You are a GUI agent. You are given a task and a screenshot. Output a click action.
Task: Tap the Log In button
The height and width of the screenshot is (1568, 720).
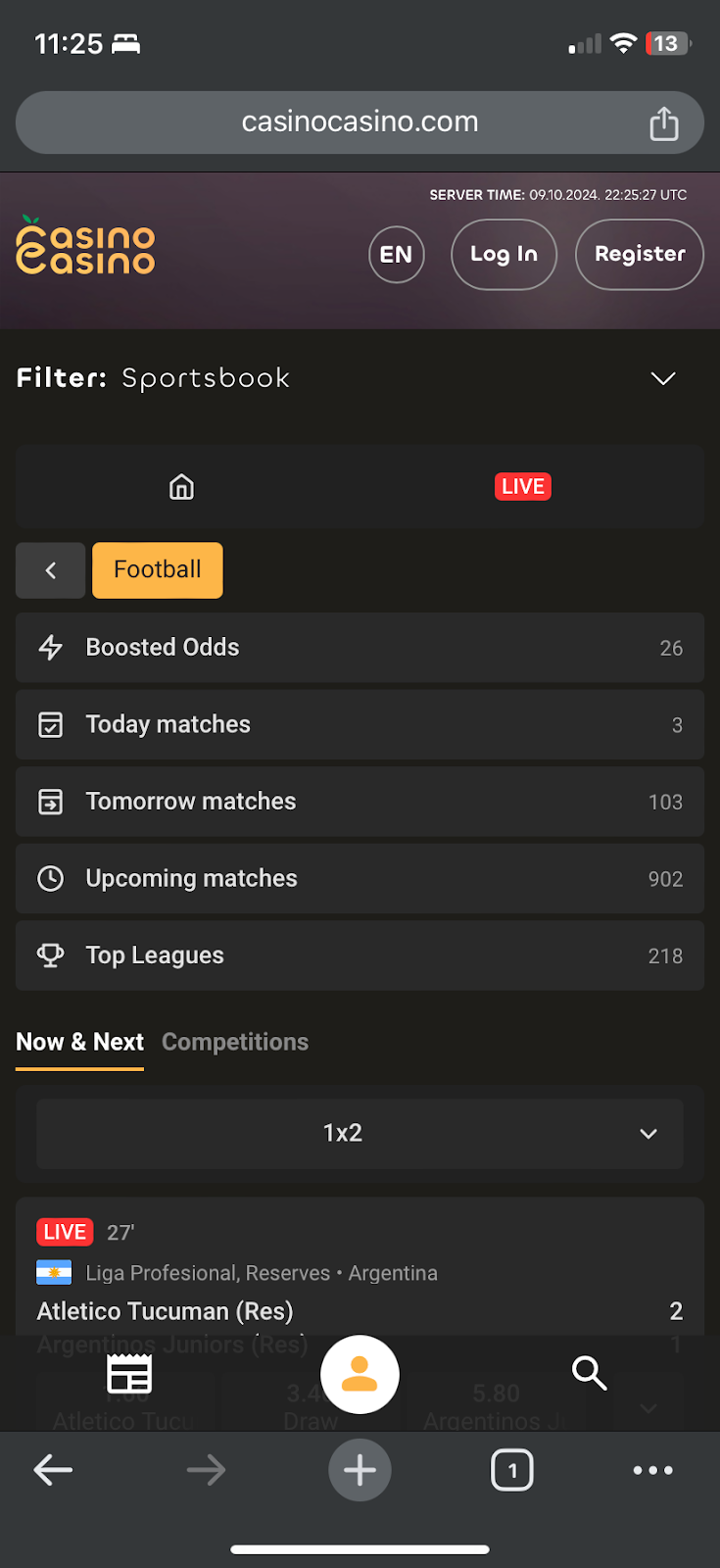[x=504, y=255]
